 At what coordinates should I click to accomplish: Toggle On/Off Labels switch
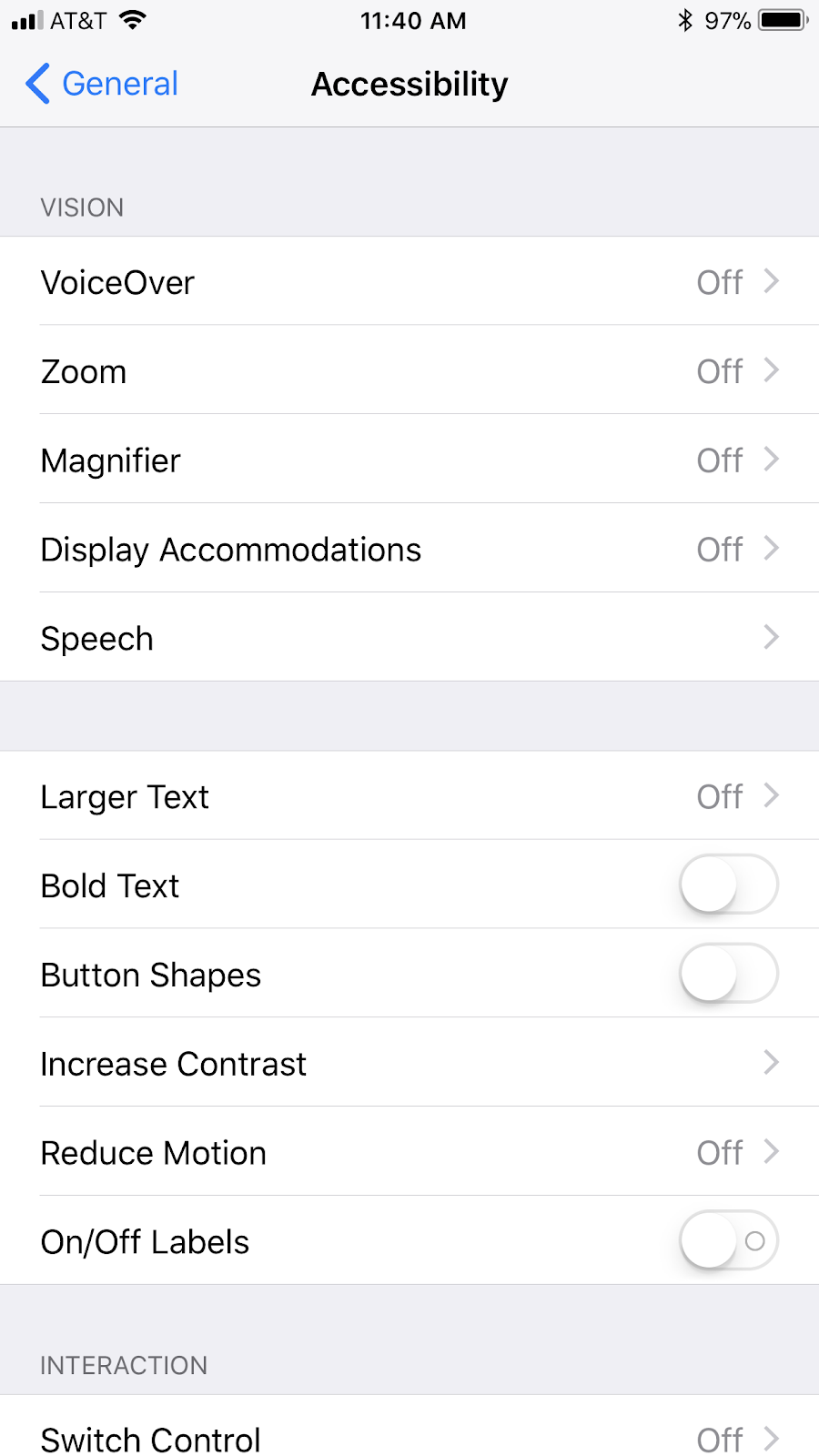click(x=728, y=1240)
